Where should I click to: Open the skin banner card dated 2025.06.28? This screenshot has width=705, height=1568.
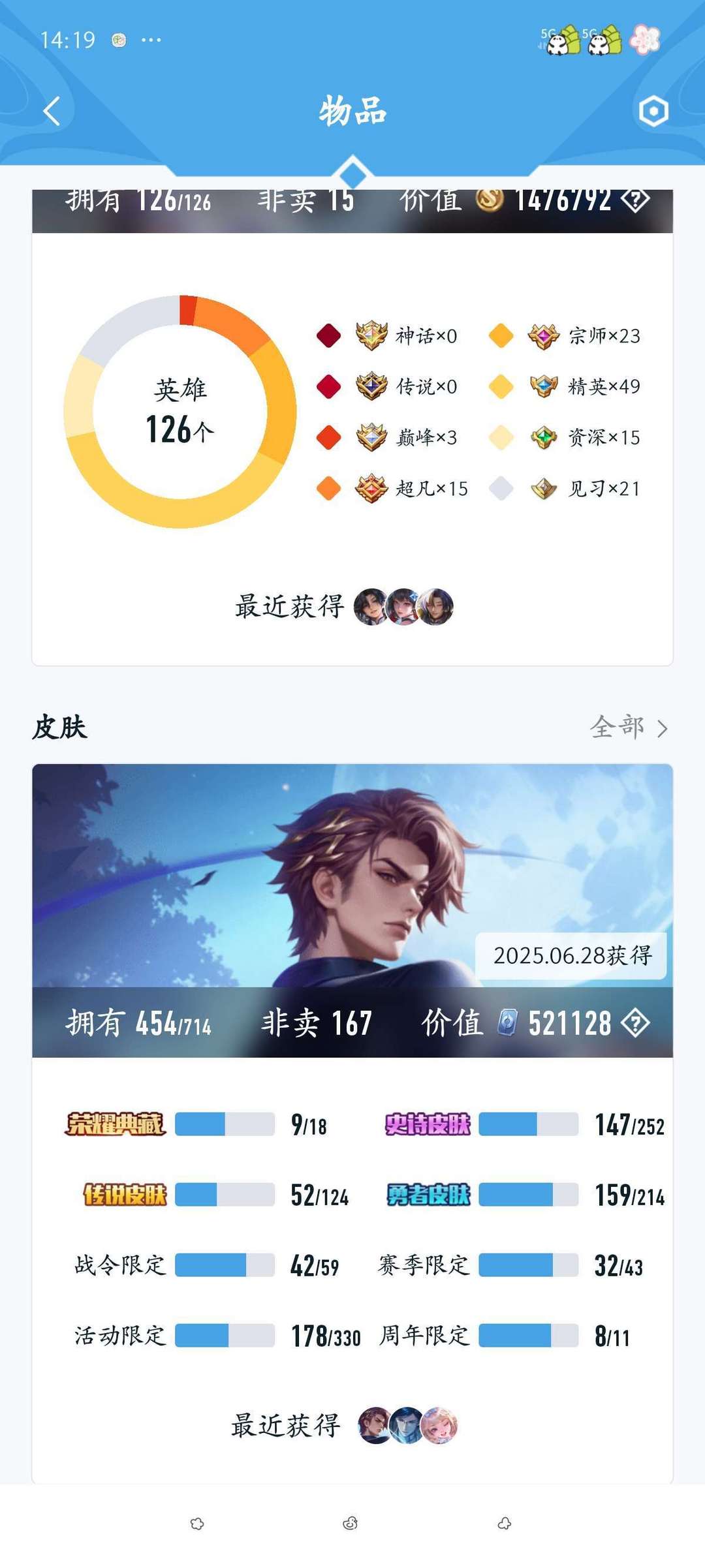[352, 875]
